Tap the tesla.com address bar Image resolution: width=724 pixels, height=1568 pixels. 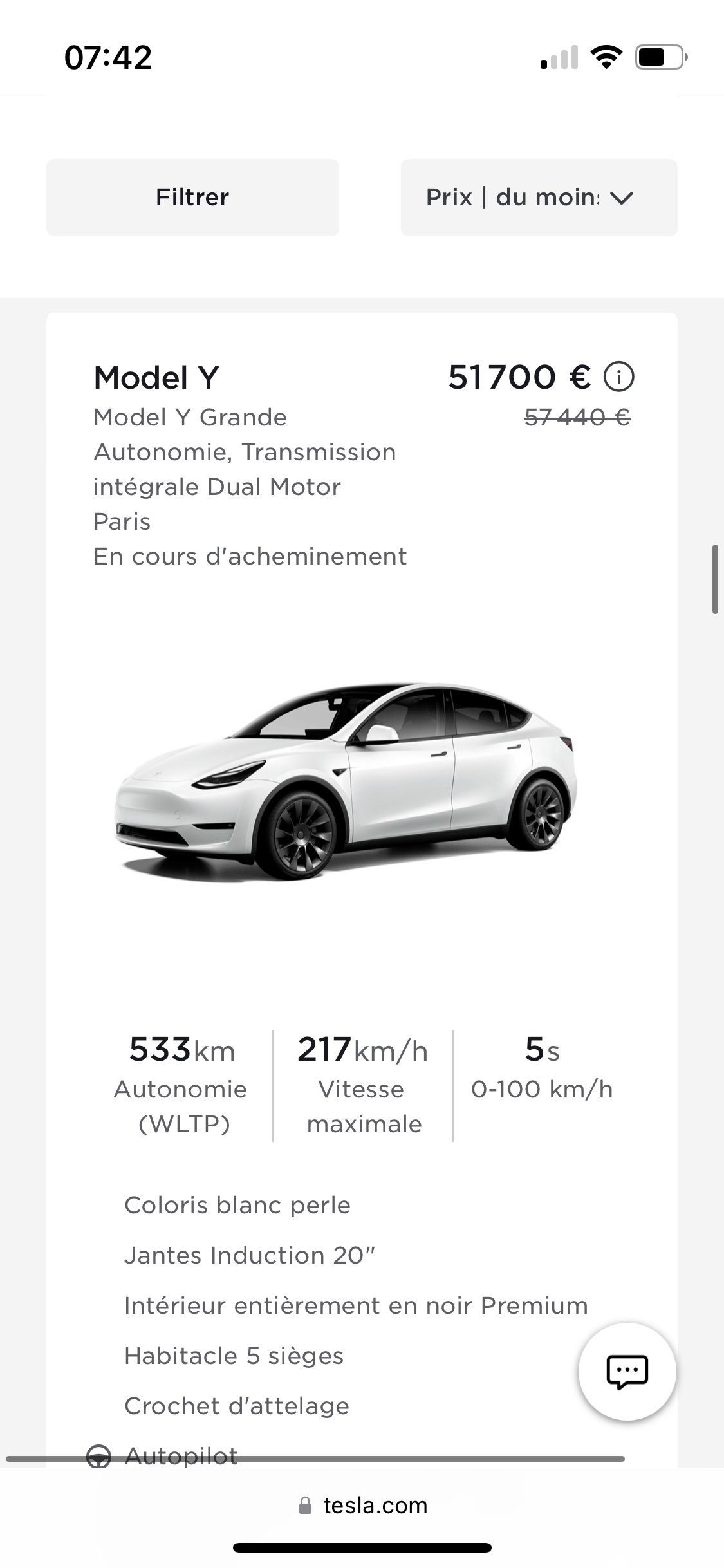tap(363, 1506)
